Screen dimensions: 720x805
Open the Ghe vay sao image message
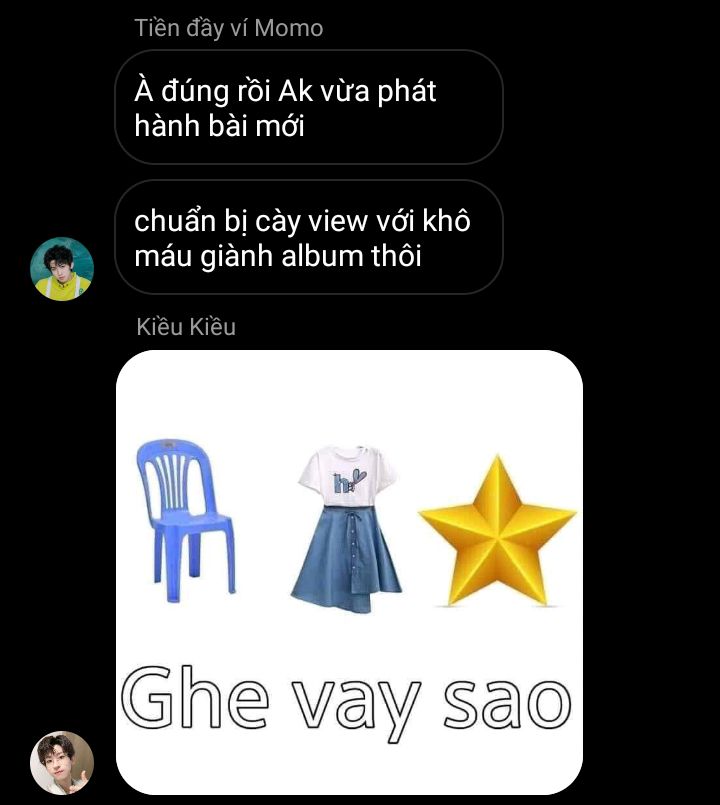coord(349,572)
